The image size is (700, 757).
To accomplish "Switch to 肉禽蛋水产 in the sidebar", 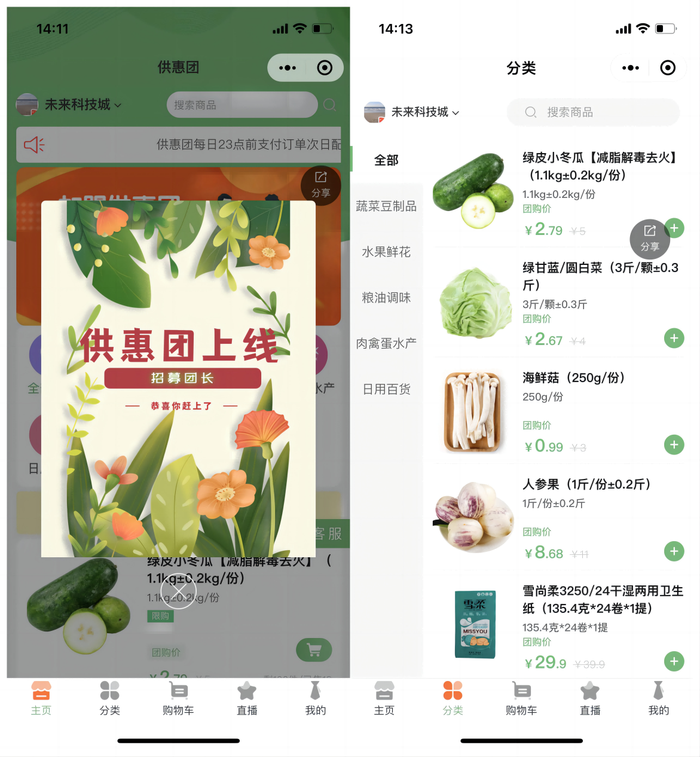I will click(386, 343).
